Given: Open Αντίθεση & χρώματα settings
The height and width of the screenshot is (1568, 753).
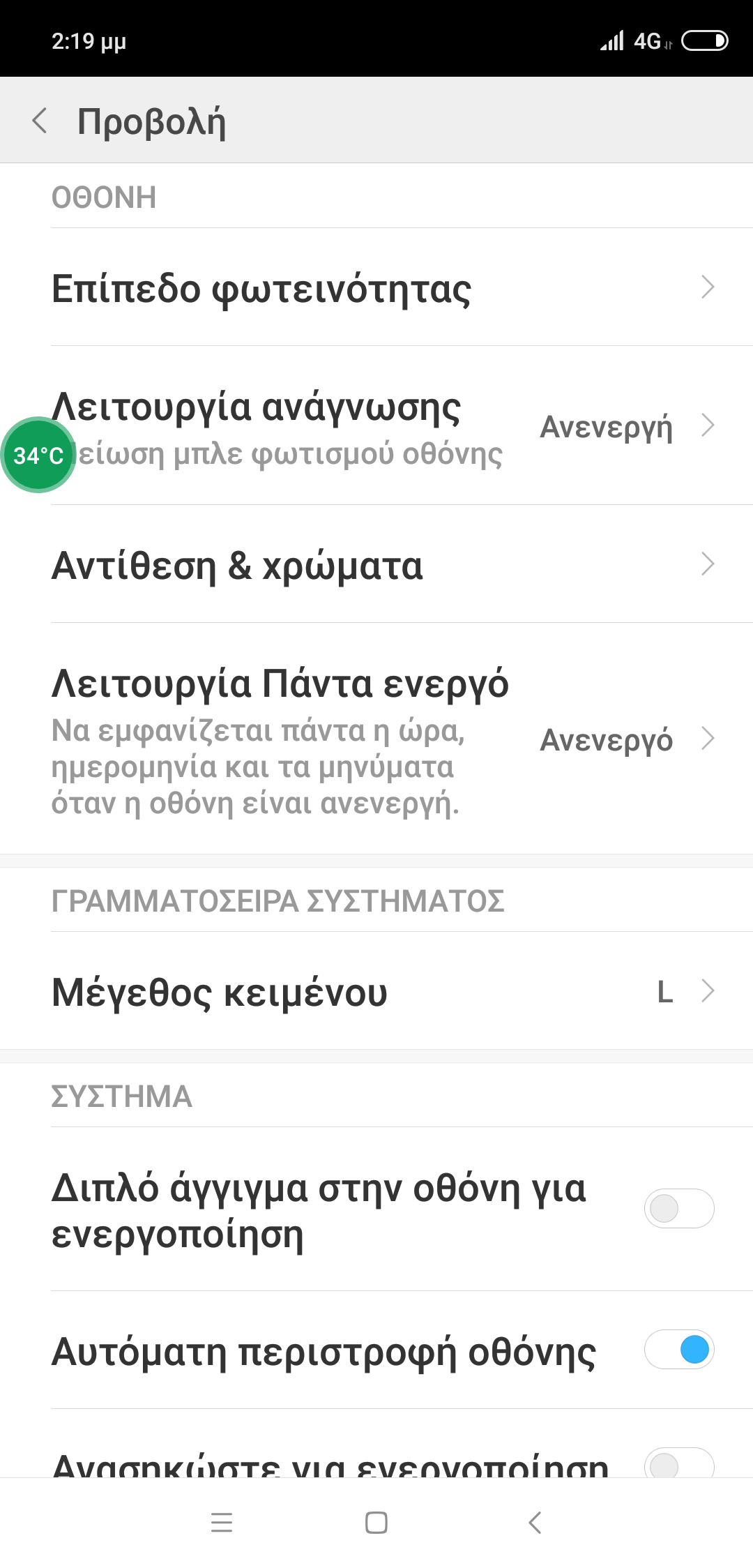Looking at the screenshot, I should pos(376,564).
